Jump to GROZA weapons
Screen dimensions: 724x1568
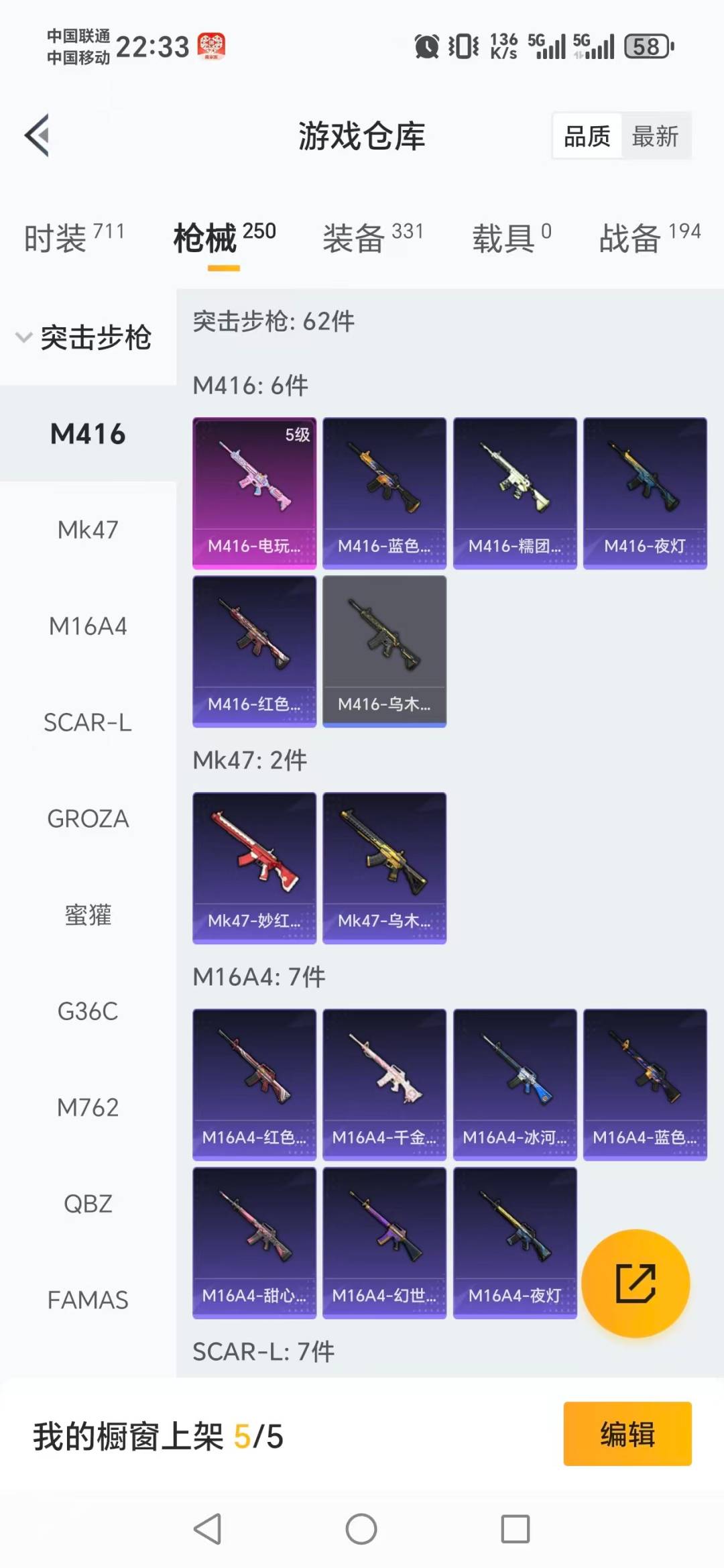point(88,819)
